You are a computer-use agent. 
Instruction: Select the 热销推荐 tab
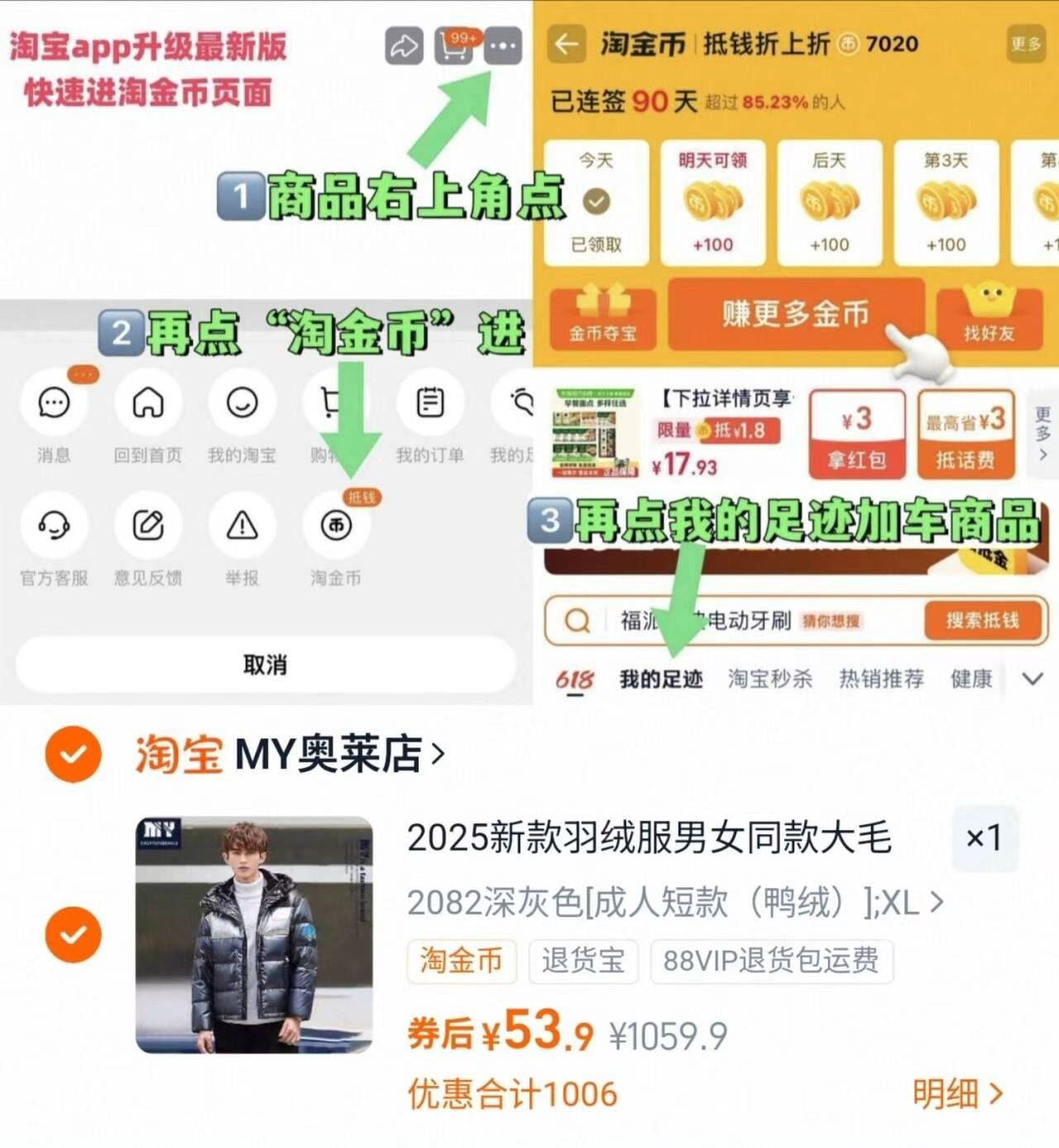882,680
